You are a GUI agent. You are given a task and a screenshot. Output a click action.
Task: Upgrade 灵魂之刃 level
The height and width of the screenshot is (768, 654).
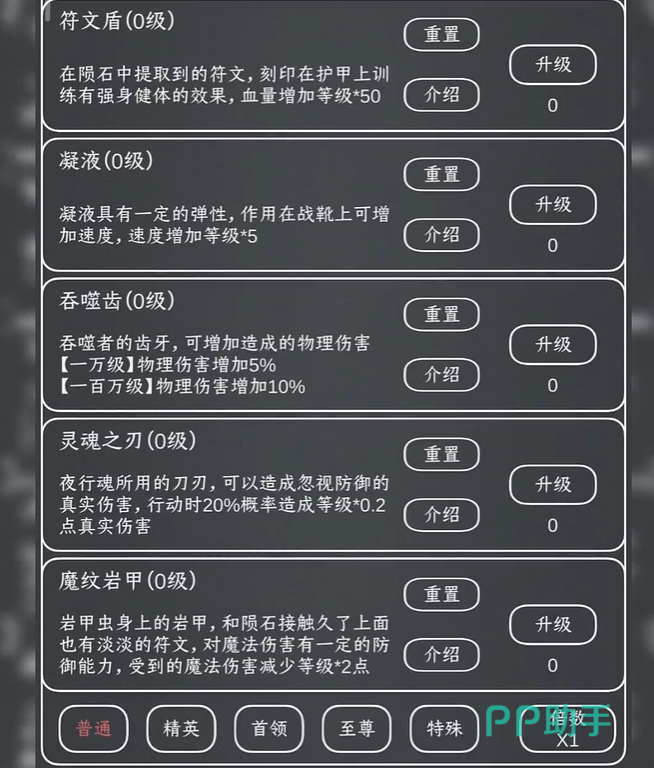point(553,485)
